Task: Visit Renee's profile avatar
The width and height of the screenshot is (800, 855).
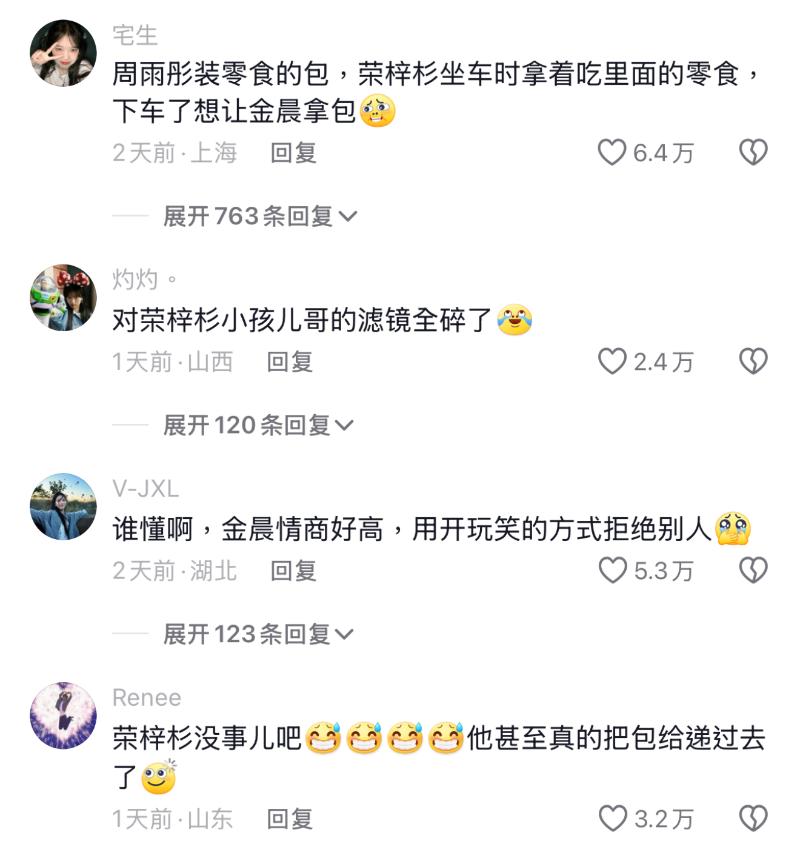Action: click(63, 715)
